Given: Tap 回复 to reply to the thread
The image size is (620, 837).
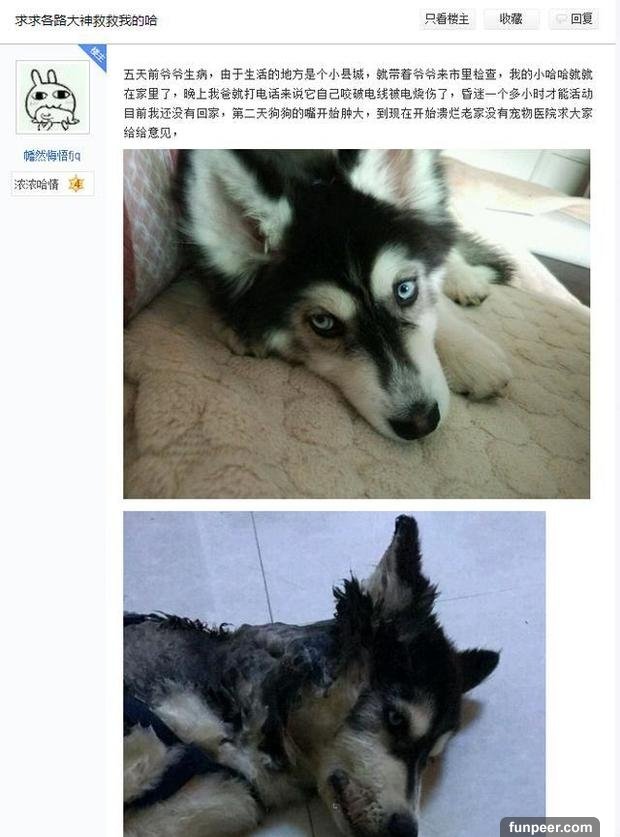Looking at the screenshot, I should [x=575, y=19].
